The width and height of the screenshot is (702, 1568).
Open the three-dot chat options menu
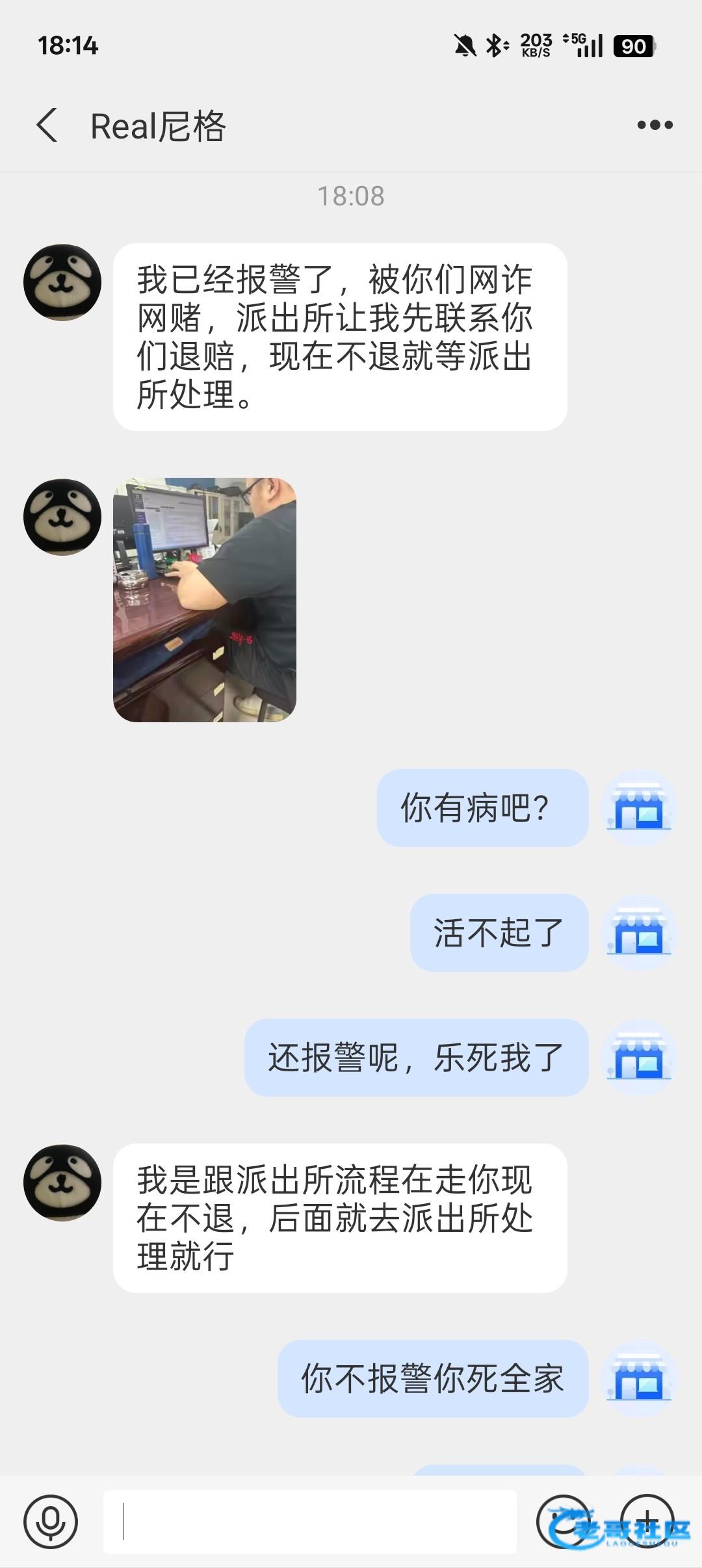click(x=655, y=125)
